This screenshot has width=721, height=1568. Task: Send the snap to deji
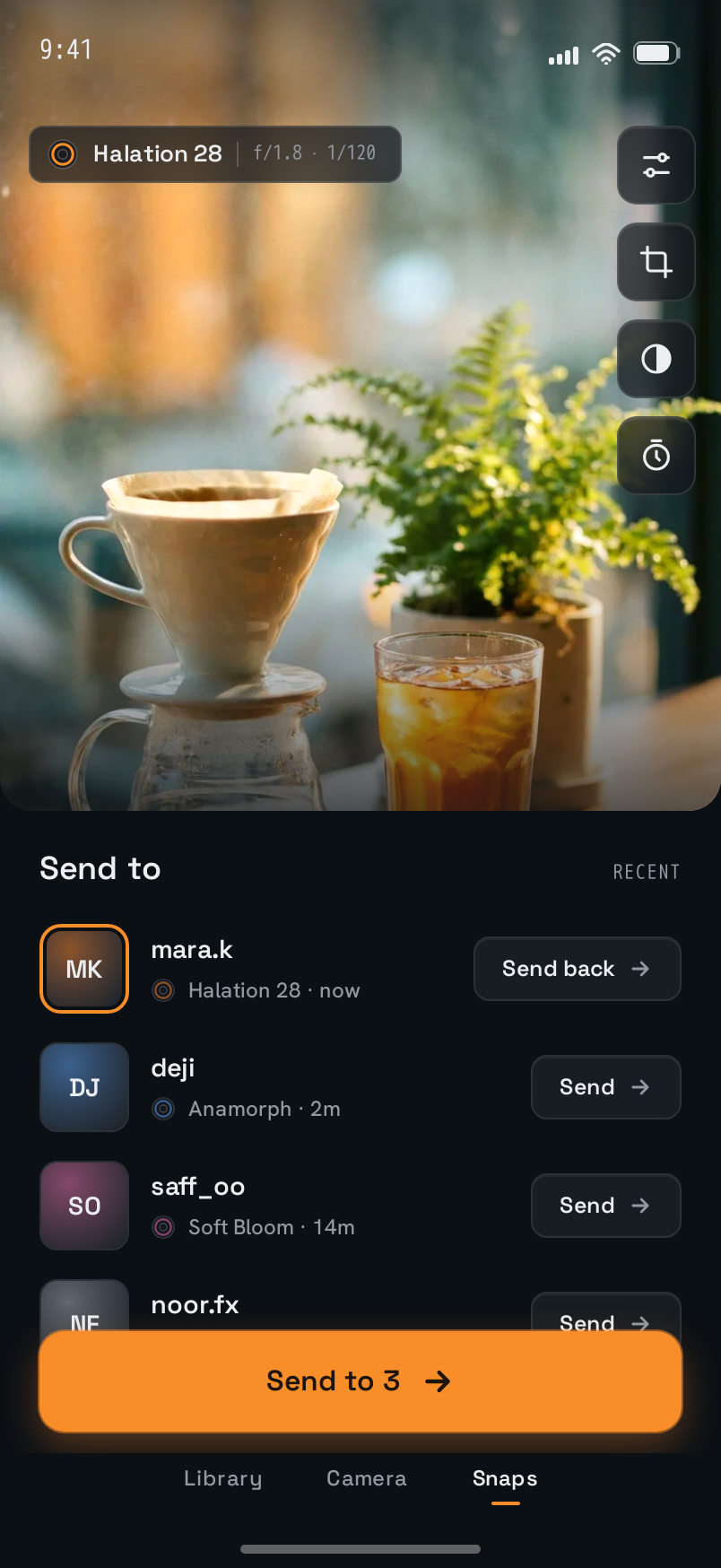point(605,1087)
